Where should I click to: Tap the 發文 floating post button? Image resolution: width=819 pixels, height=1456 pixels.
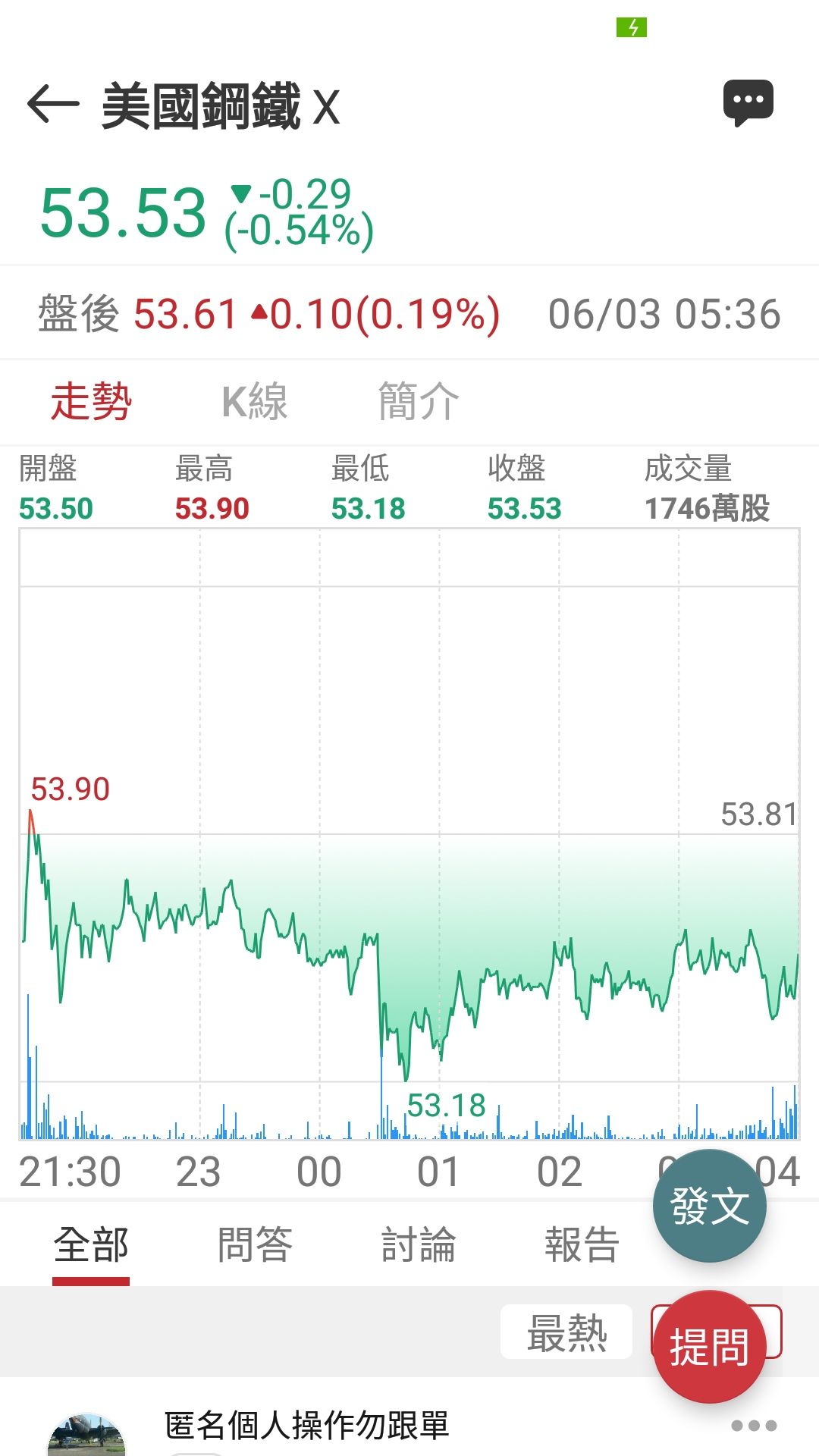710,1206
